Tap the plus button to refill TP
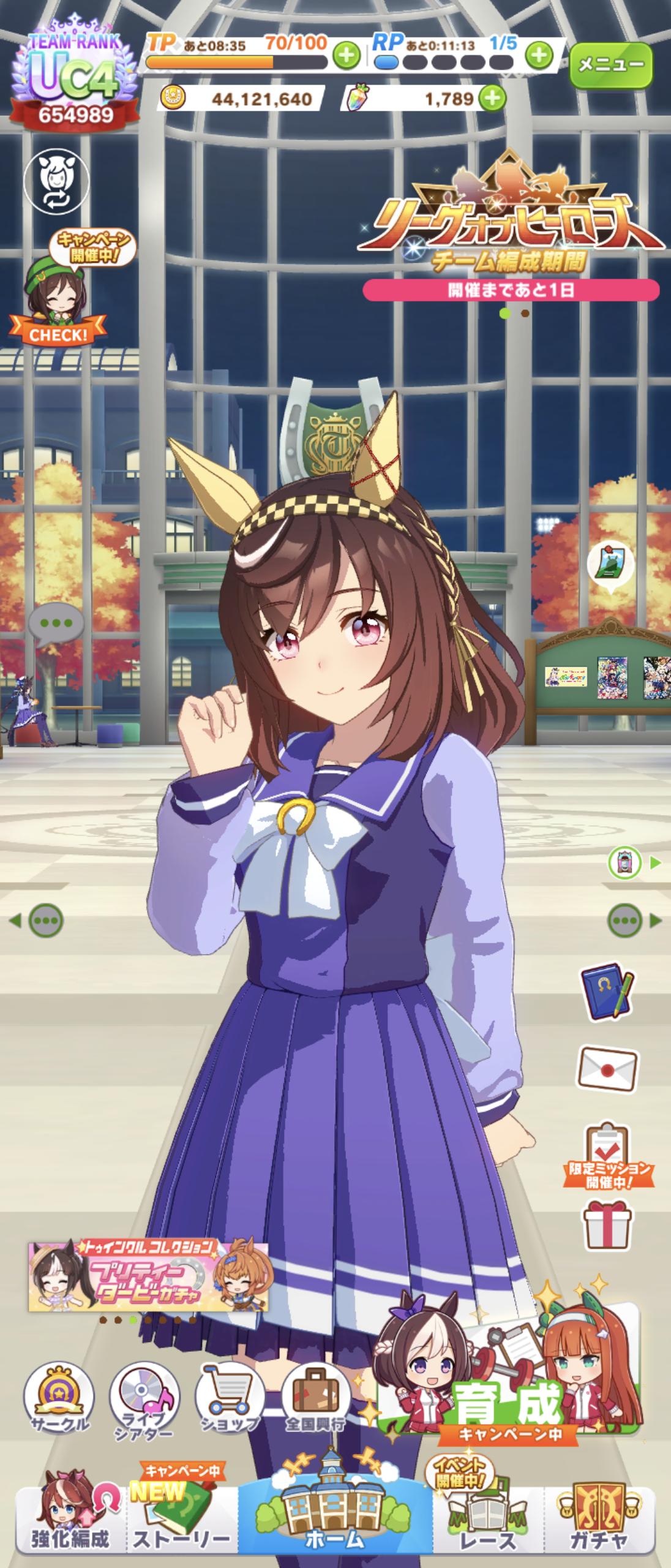This screenshot has width=671, height=1568. pyautogui.click(x=346, y=56)
